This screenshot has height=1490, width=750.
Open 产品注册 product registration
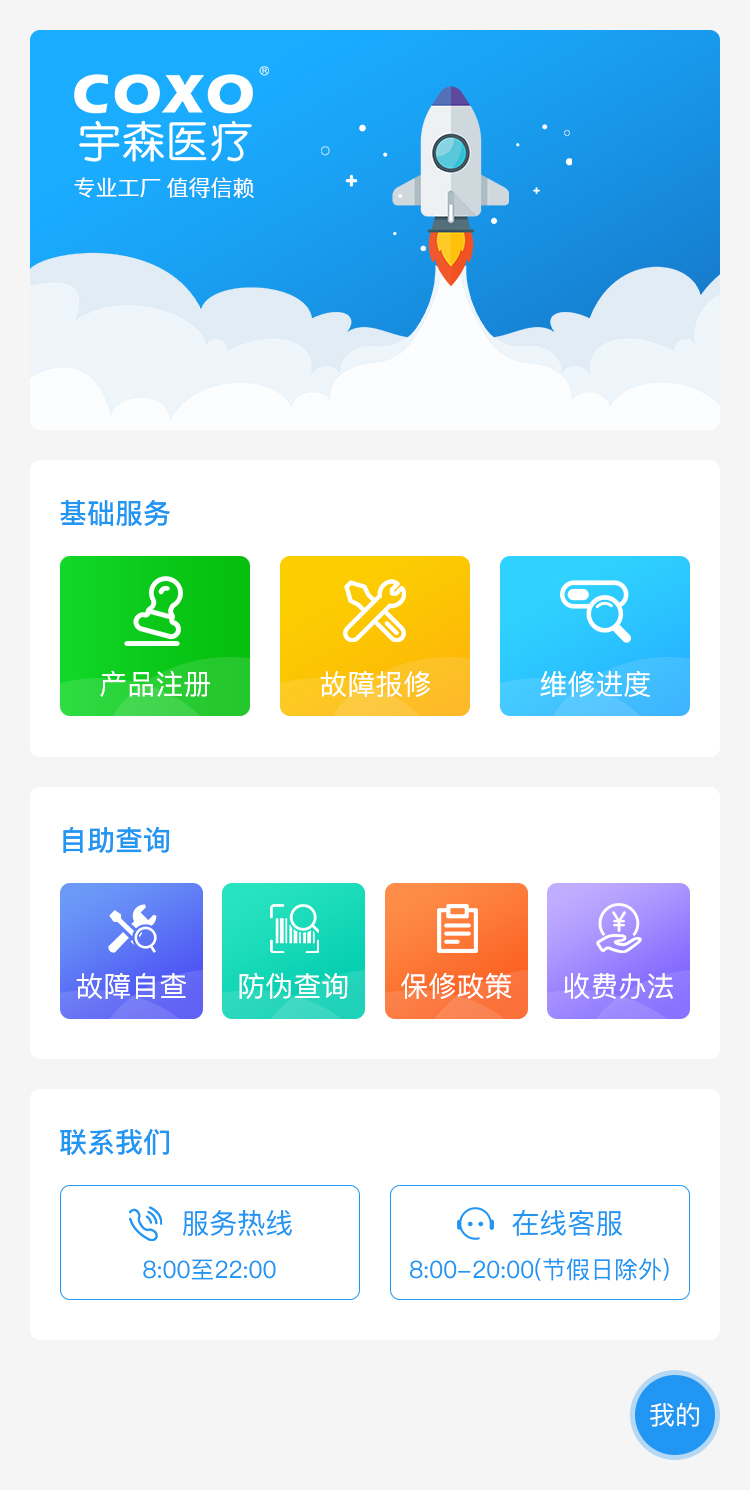[x=155, y=636]
